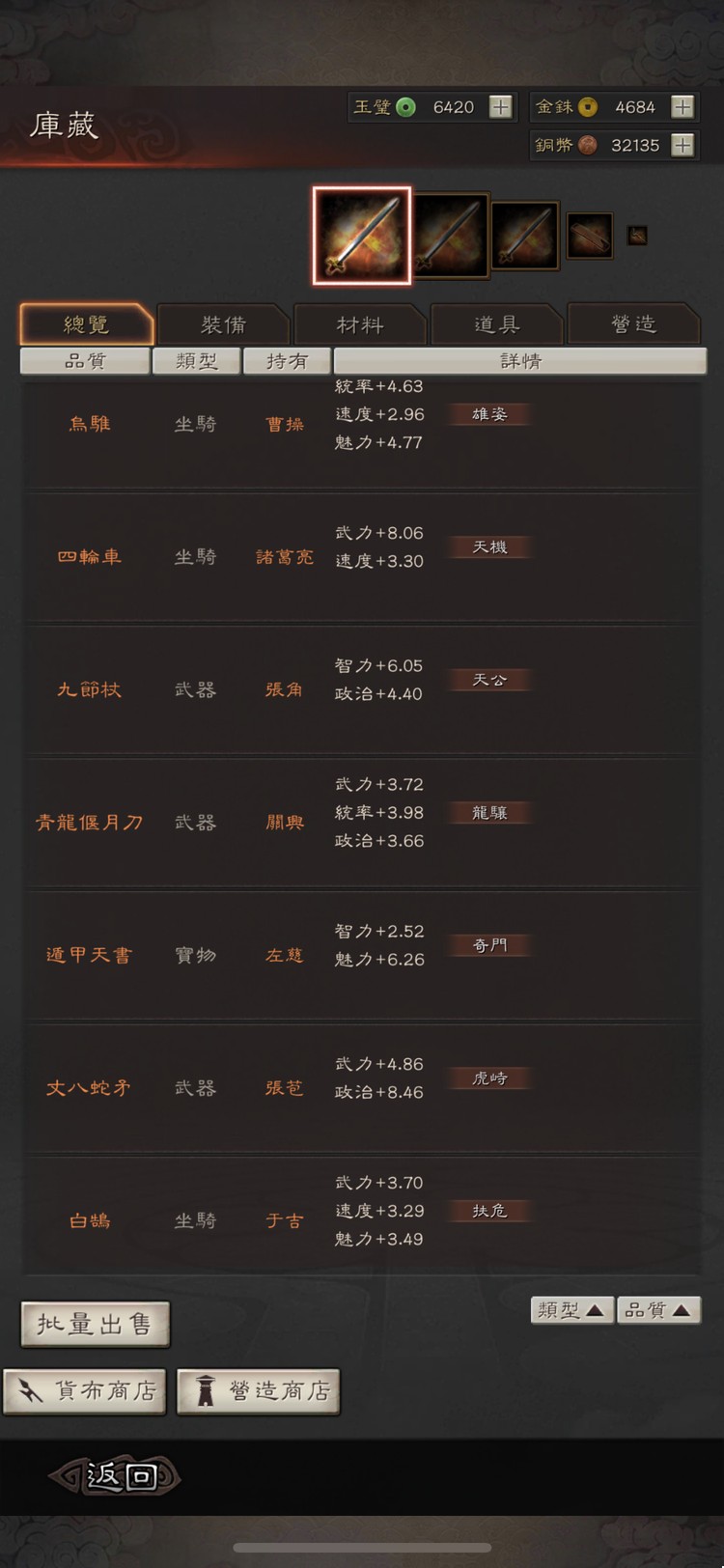Toggle the 類型 ascending sort
Image resolution: width=724 pixels, height=1568 pixels.
click(571, 1310)
